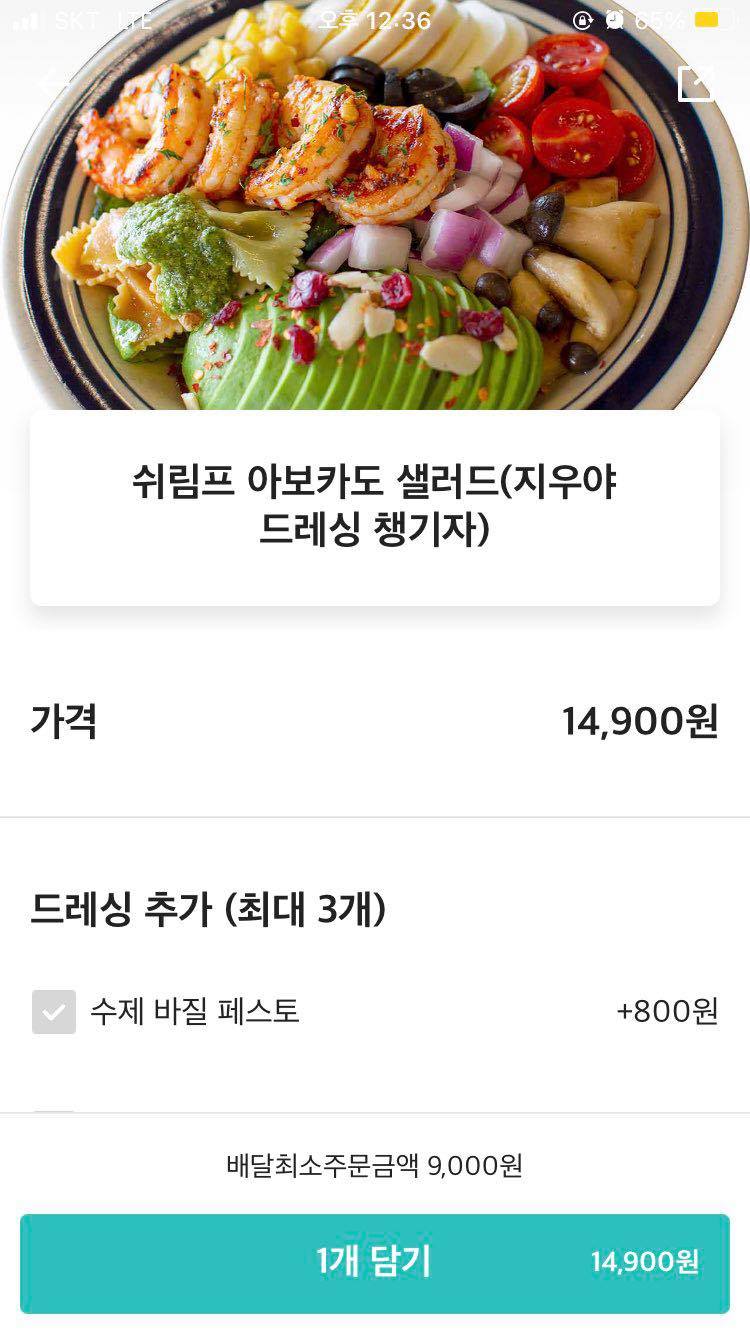Share this shrimp avocado salad
The width and height of the screenshot is (750, 1334).
[696, 83]
